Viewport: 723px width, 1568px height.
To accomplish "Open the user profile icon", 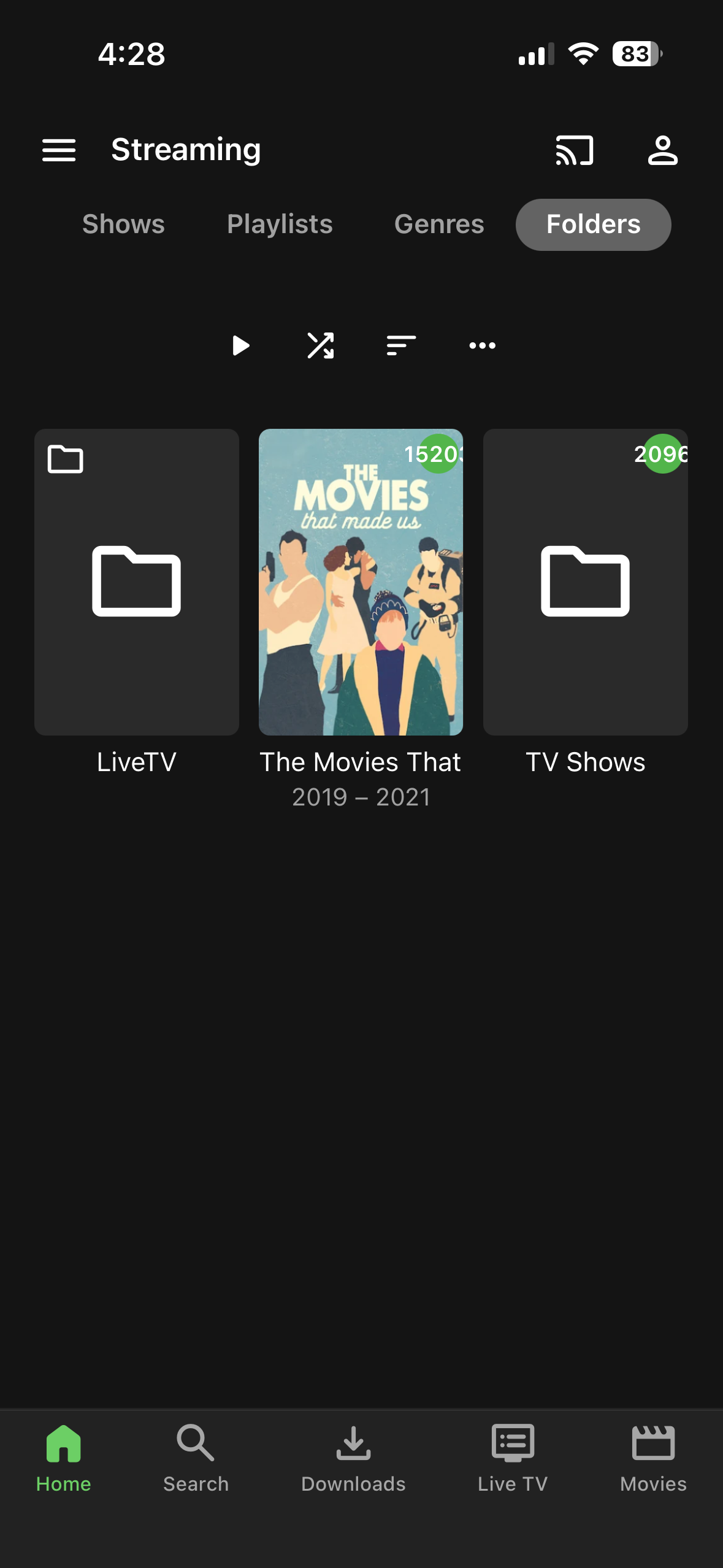I will pos(662,150).
